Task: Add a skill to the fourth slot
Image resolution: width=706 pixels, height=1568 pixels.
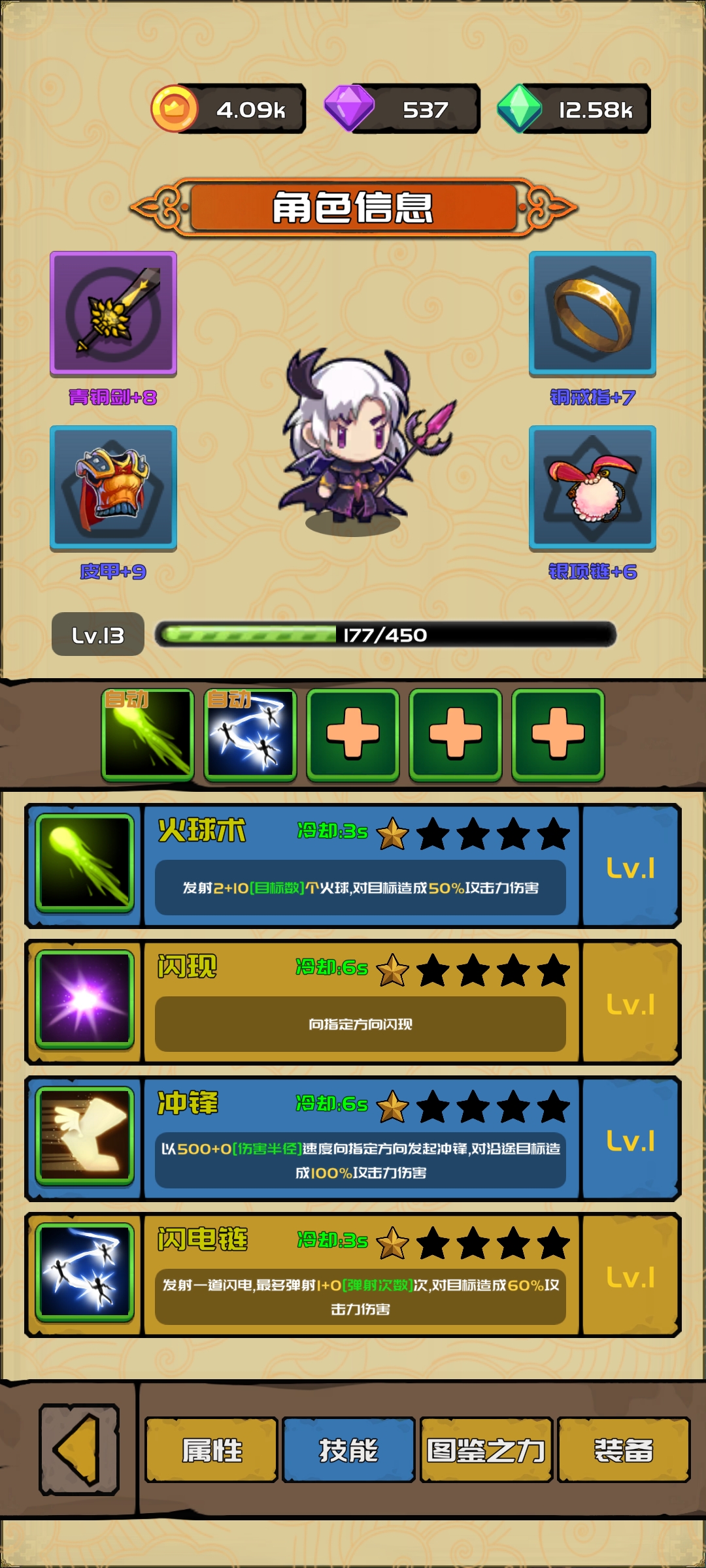Action: click(456, 734)
